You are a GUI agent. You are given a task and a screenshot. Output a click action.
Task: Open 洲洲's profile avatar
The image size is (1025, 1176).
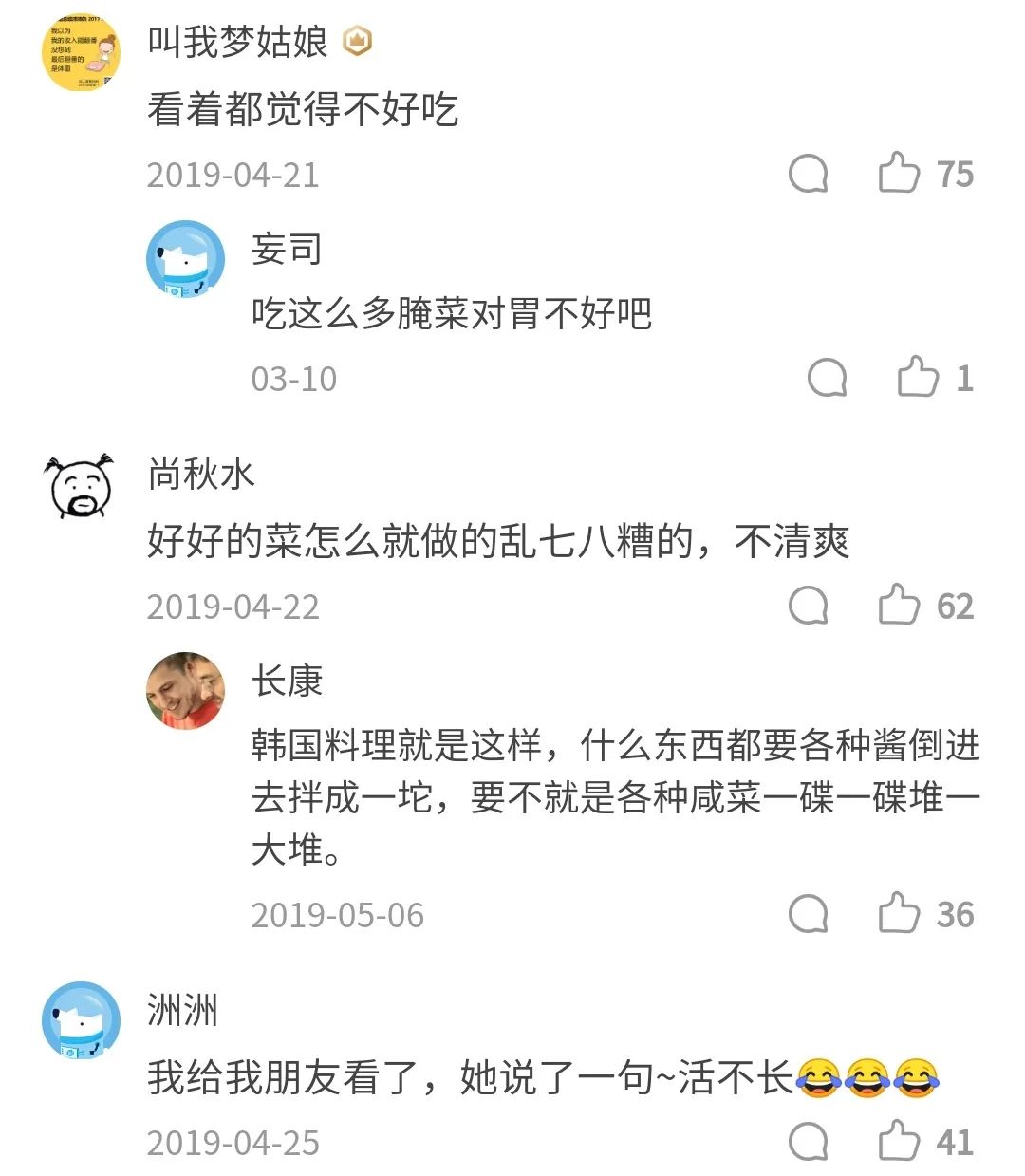pyautogui.click(x=82, y=1020)
